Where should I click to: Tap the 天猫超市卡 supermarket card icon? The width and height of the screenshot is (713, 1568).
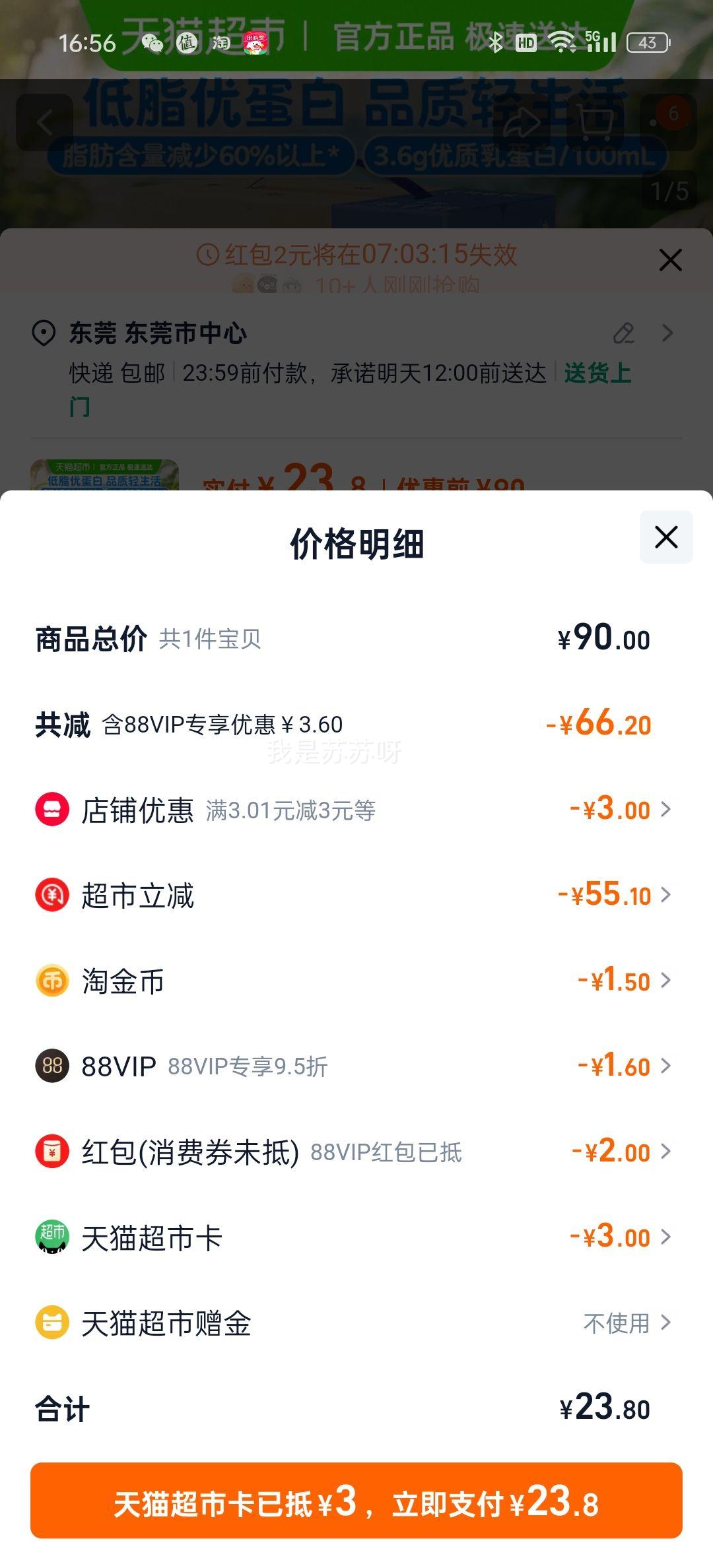pos(51,1237)
